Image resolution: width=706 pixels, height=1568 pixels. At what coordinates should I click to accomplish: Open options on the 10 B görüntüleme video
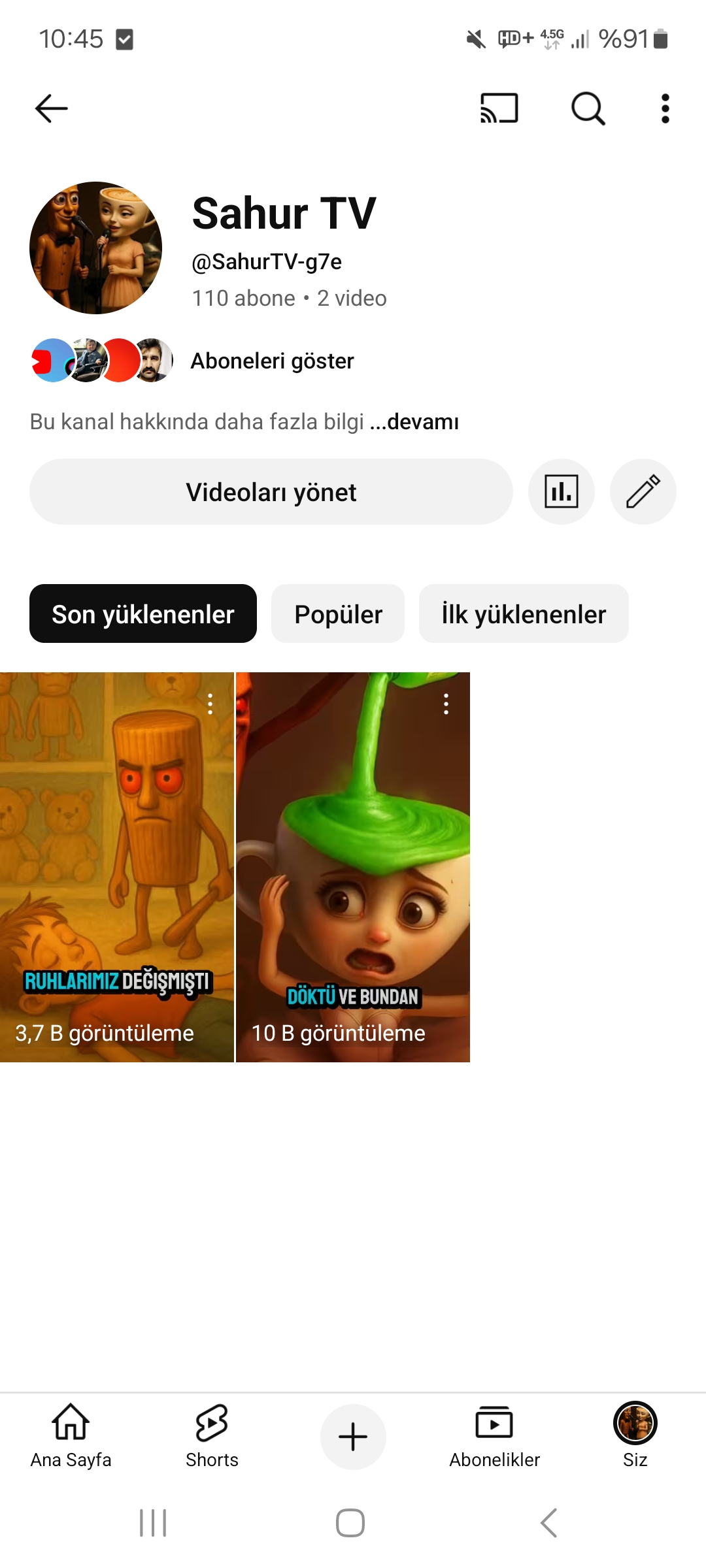[x=446, y=704]
